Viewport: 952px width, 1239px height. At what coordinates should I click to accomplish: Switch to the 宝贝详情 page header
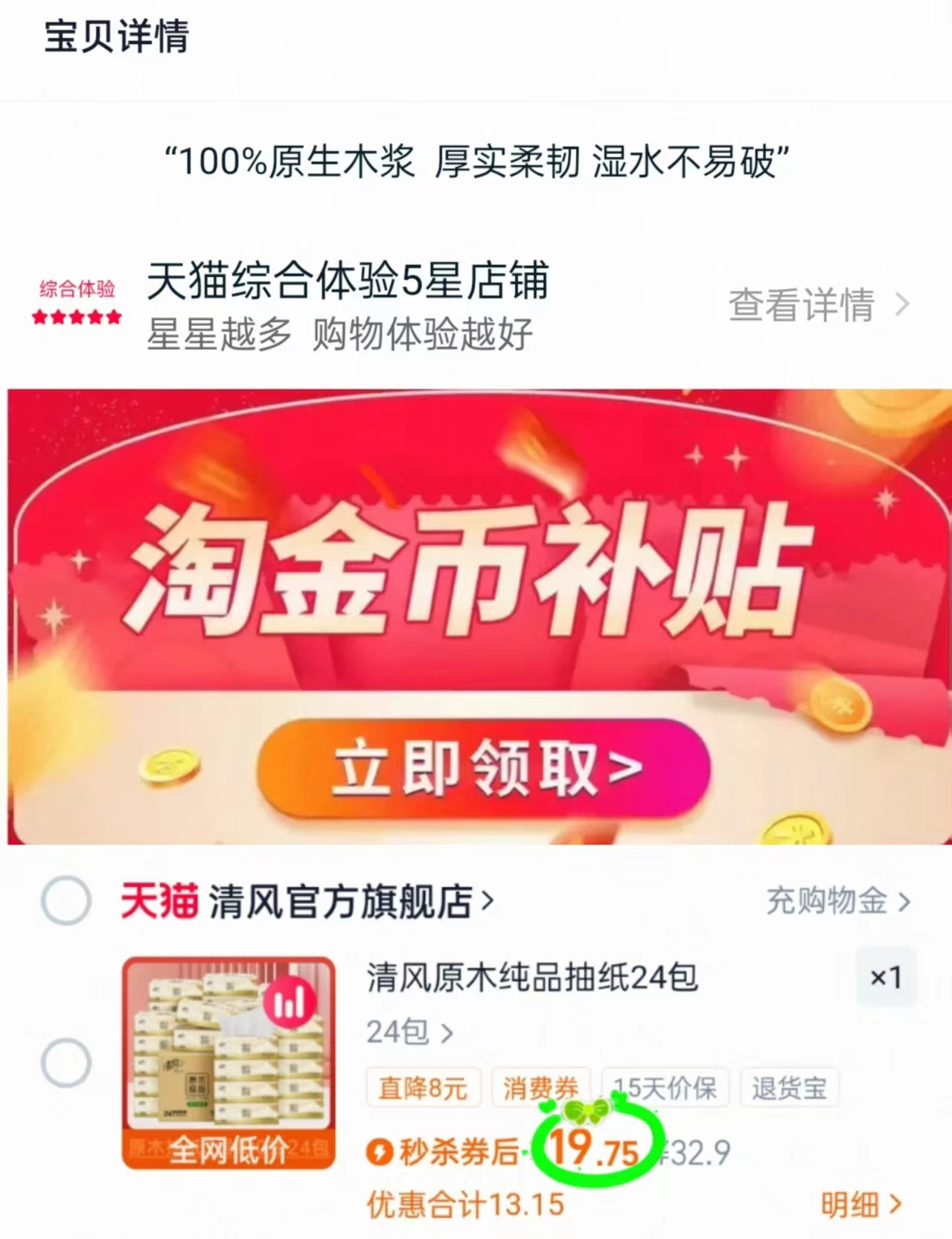(115, 31)
